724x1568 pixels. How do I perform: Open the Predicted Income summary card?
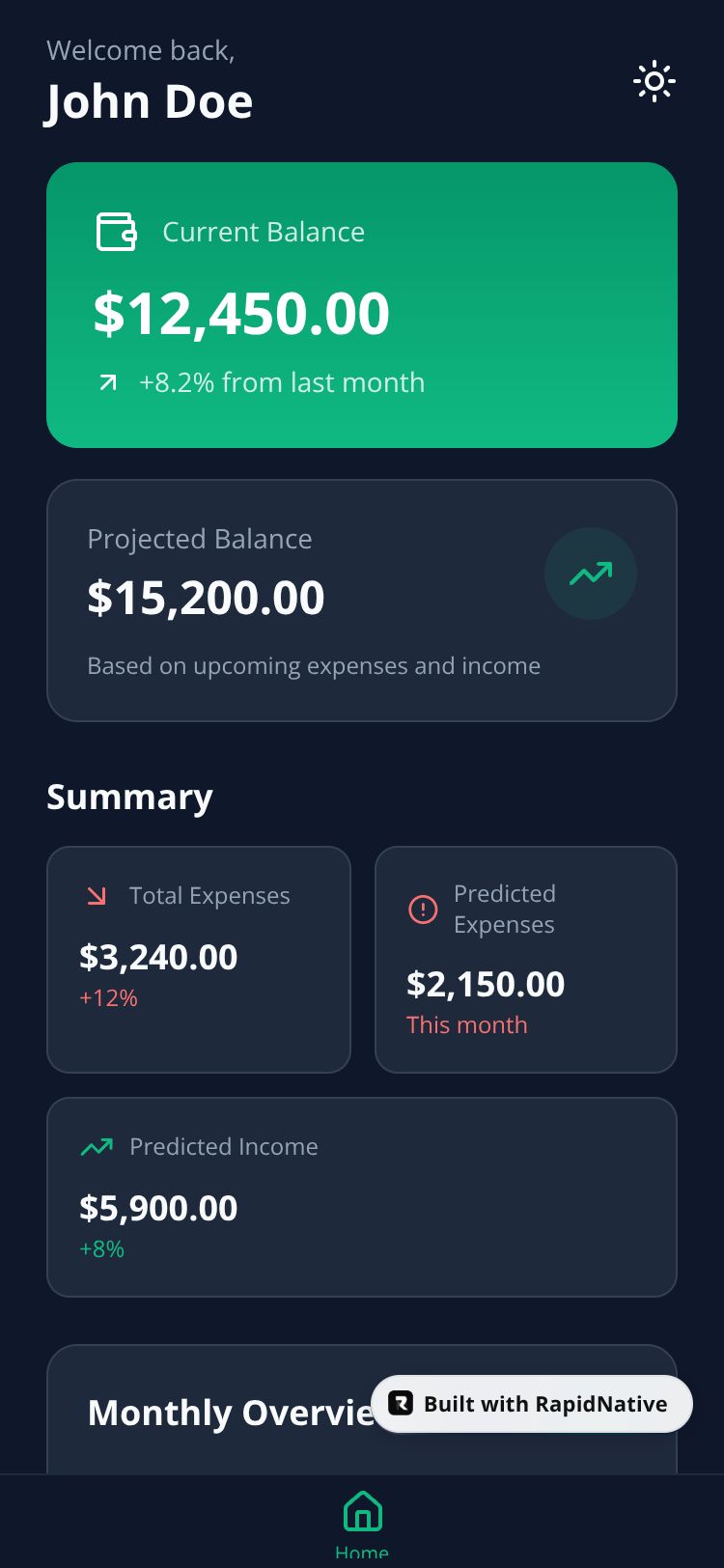tap(362, 1197)
